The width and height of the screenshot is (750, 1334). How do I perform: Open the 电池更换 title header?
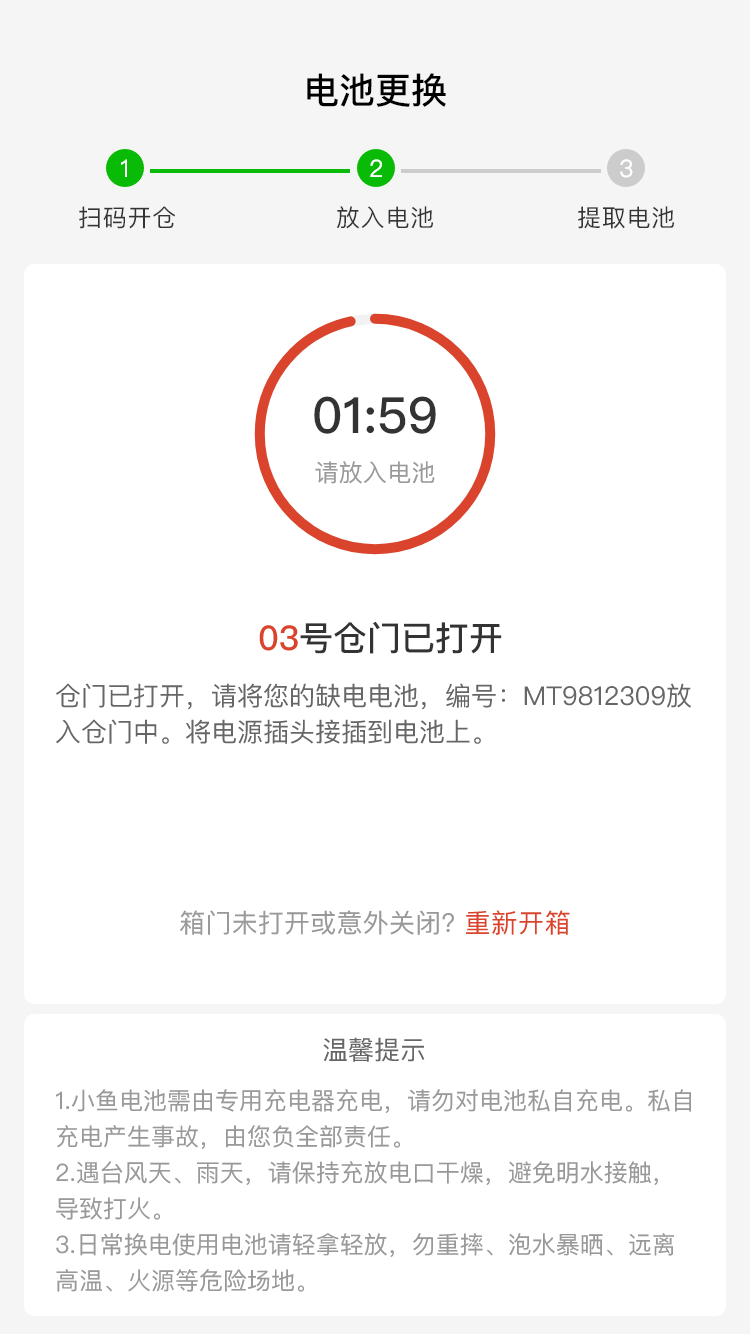click(x=375, y=90)
